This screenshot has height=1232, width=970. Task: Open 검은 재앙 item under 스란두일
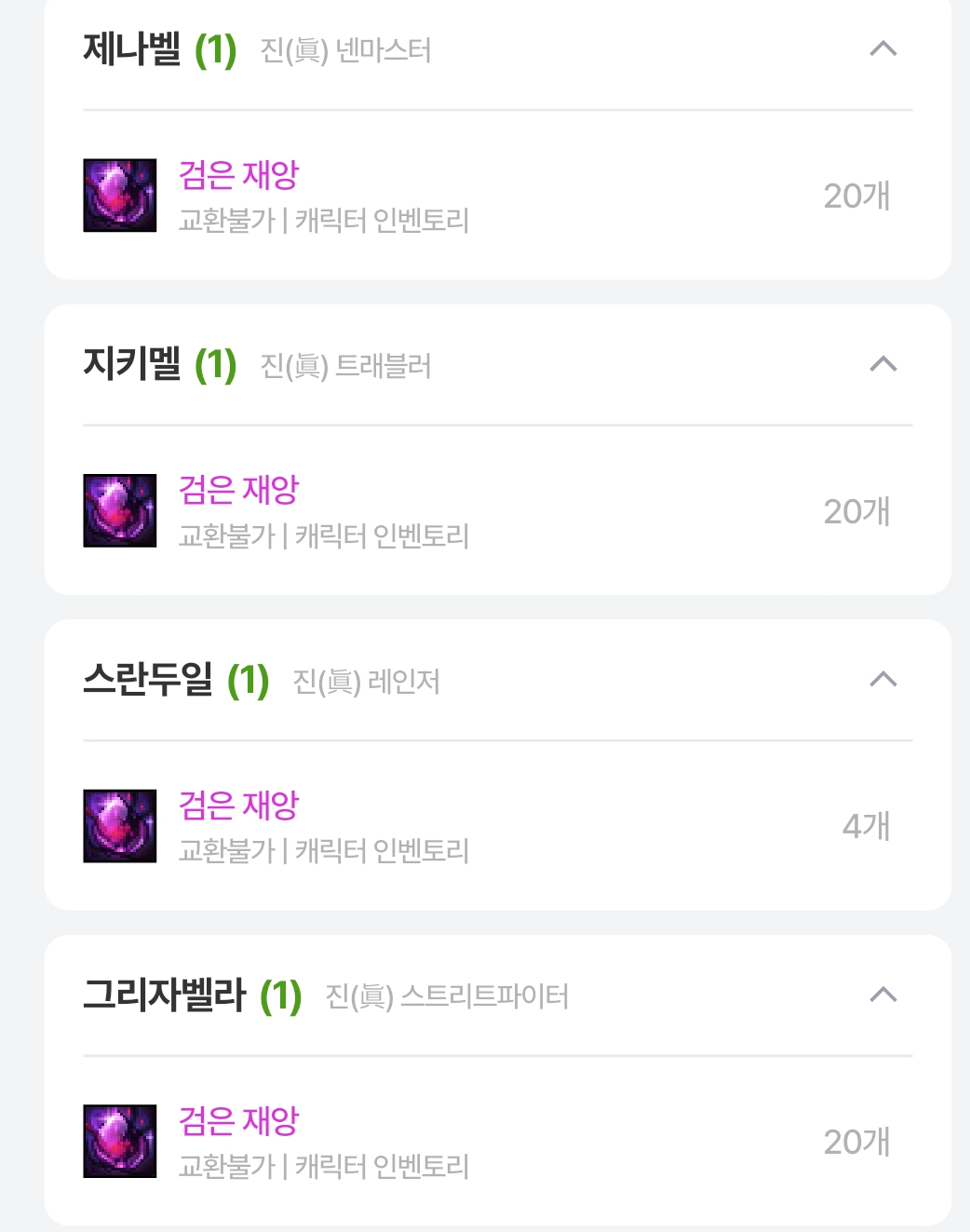(x=239, y=806)
